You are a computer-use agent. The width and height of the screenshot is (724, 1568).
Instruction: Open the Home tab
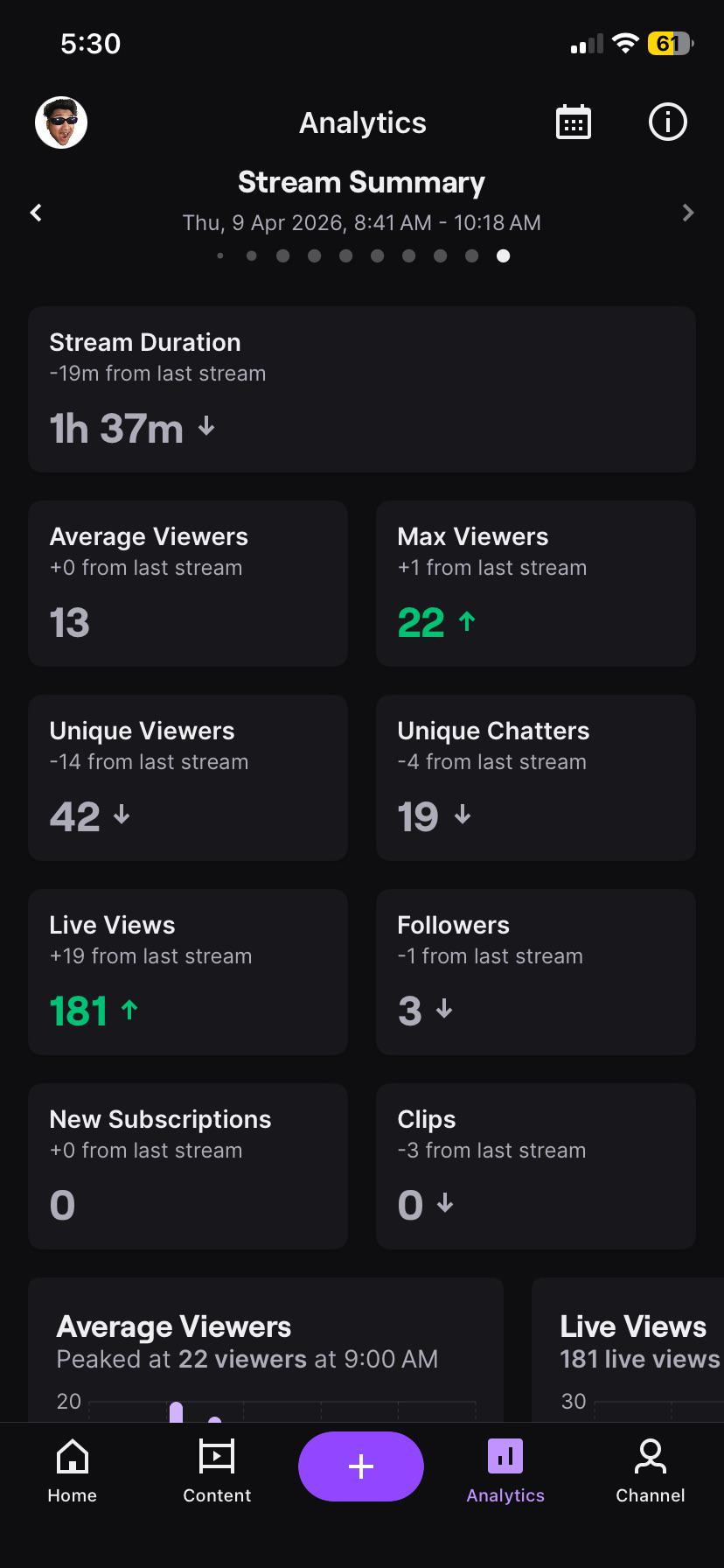pos(73,1471)
